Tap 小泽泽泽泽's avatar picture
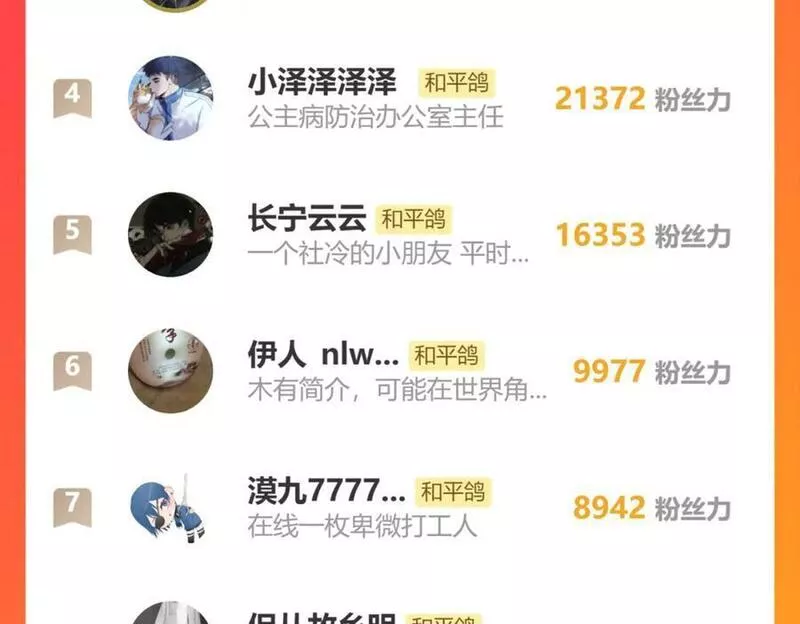This screenshot has height=624, width=800. [x=170, y=98]
